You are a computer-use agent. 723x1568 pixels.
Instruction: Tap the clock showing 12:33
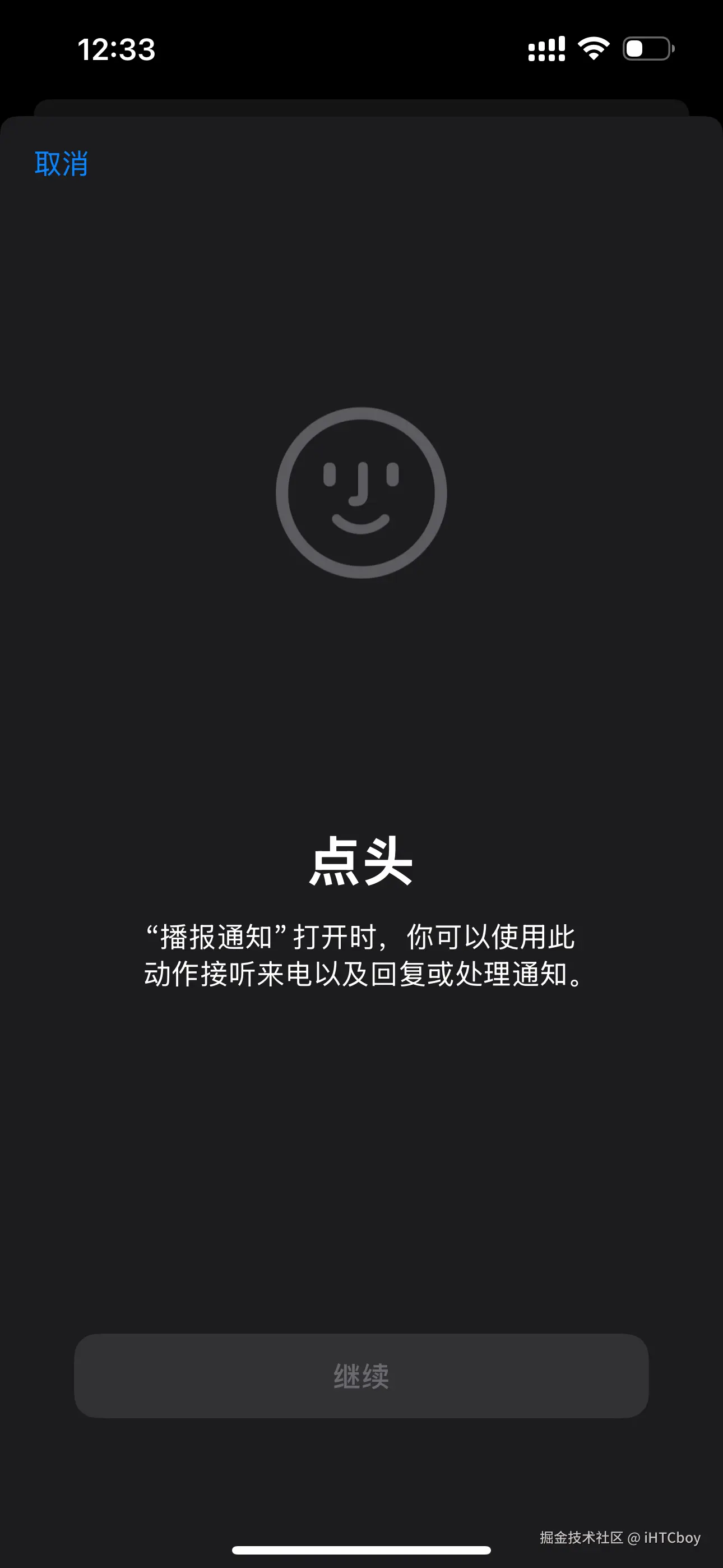pos(115,51)
